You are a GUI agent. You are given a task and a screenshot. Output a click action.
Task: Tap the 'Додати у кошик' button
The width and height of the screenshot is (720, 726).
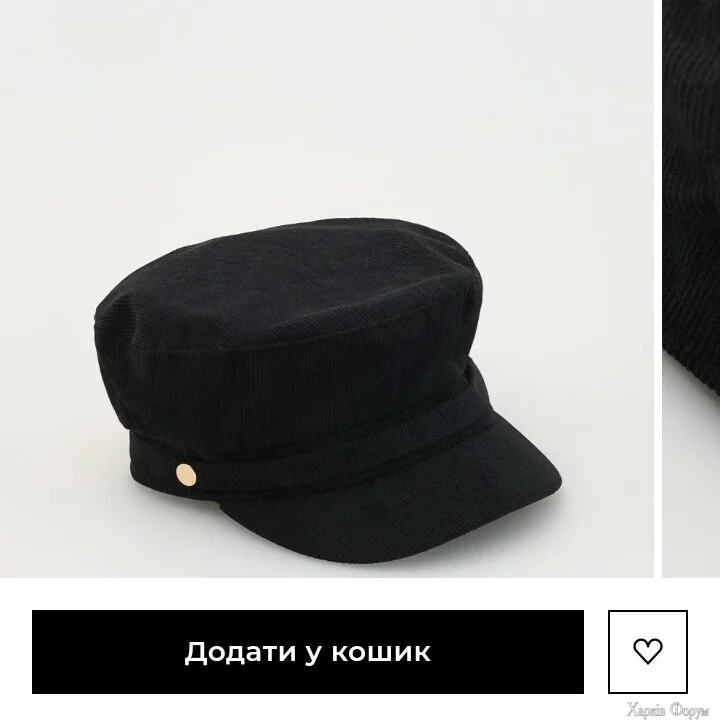pyautogui.click(x=307, y=652)
